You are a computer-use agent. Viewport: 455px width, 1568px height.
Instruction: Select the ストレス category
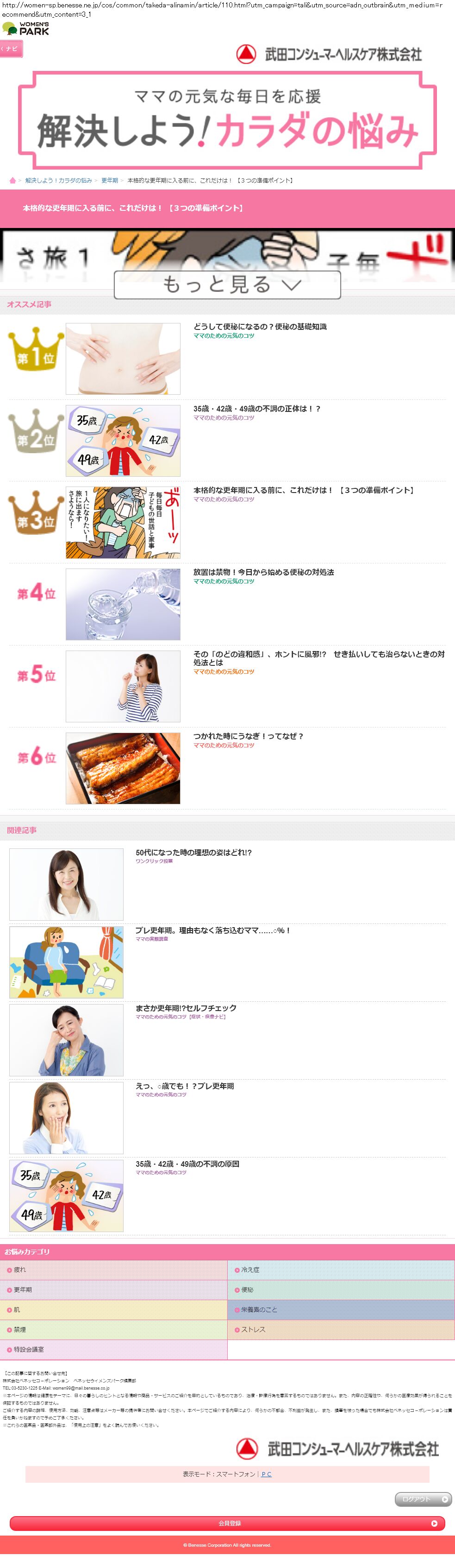click(x=341, y=1329)
